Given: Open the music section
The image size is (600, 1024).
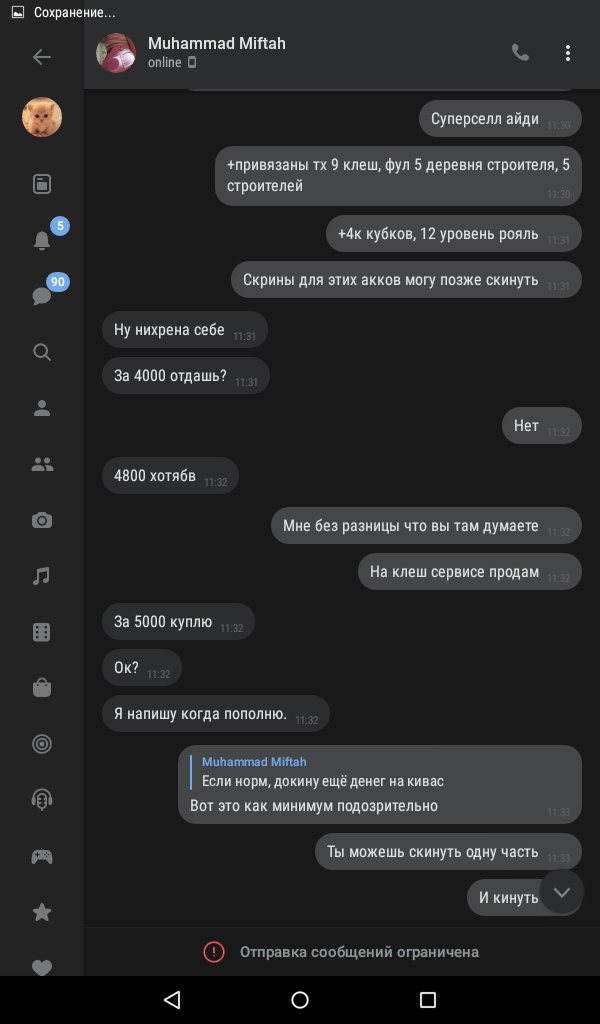Looking at the screenshot, I should tap(42, 576).
